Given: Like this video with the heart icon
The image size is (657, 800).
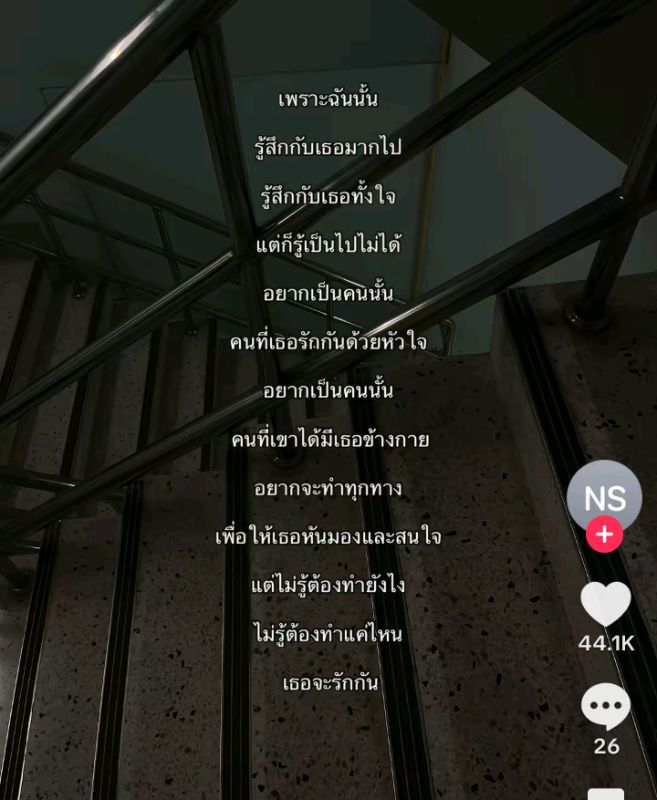Looking at the screenshot, I should (x=605, y=604).
